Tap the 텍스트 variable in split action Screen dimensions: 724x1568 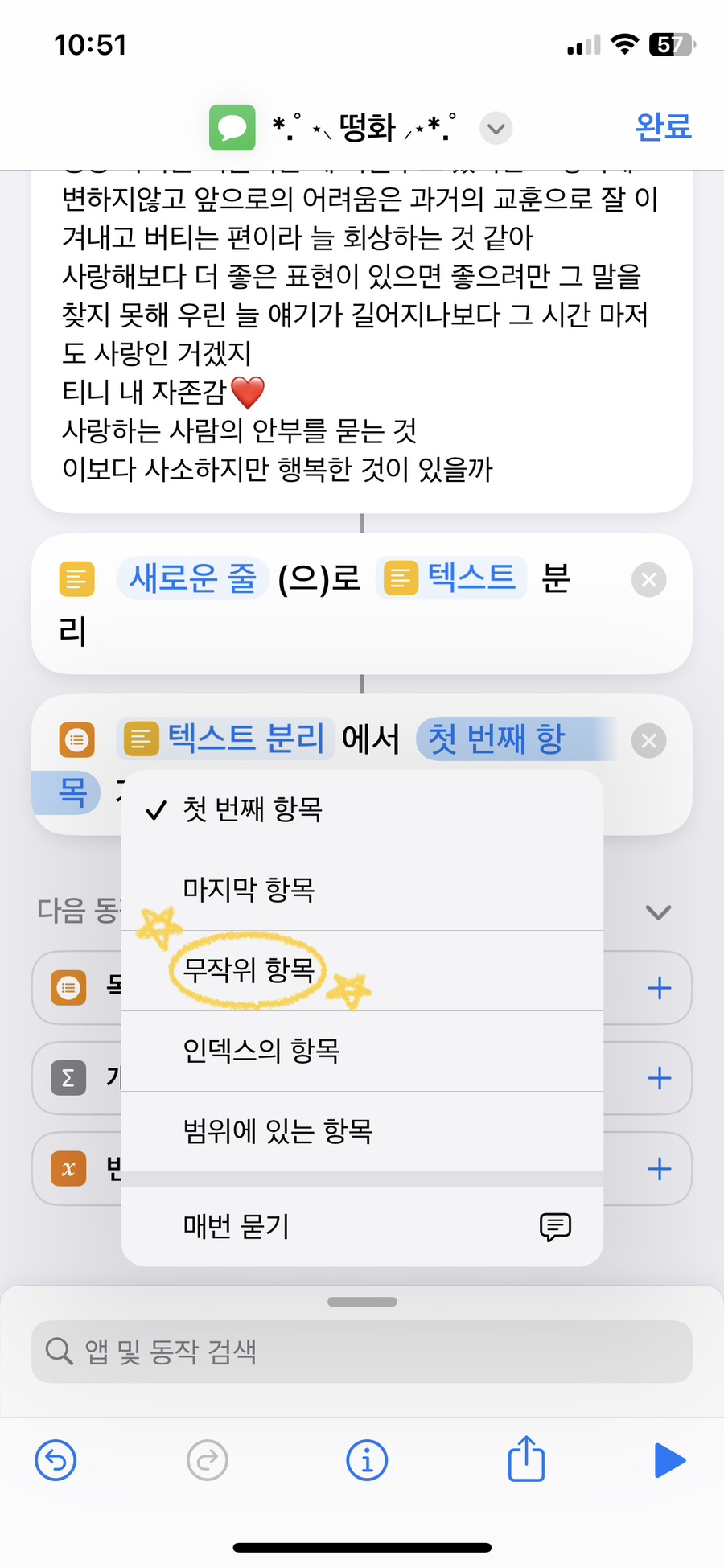(451, 578)
